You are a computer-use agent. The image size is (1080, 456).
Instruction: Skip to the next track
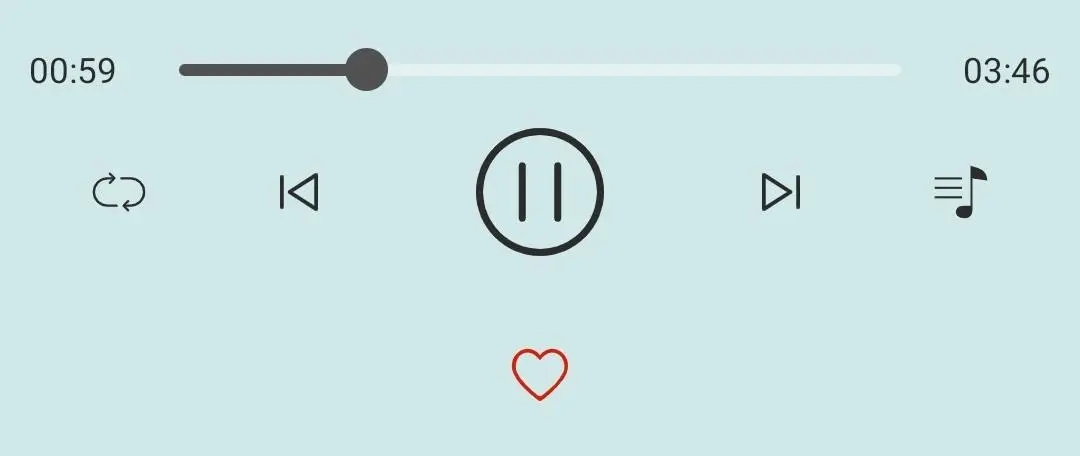[x=781, y=191]
